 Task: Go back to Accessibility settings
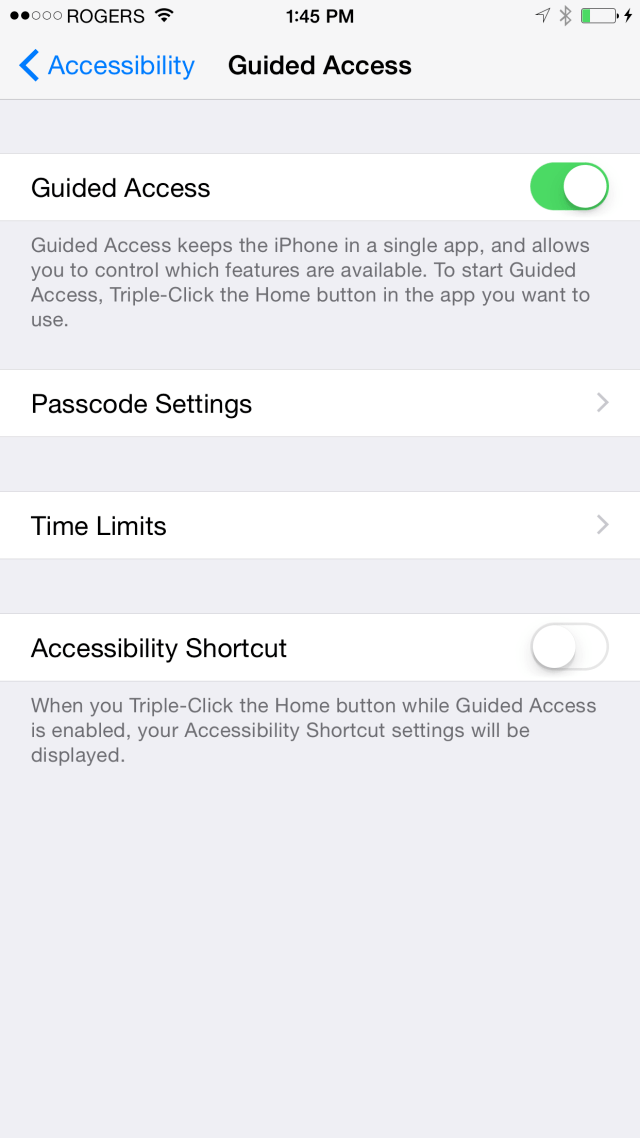coord(107,66)
